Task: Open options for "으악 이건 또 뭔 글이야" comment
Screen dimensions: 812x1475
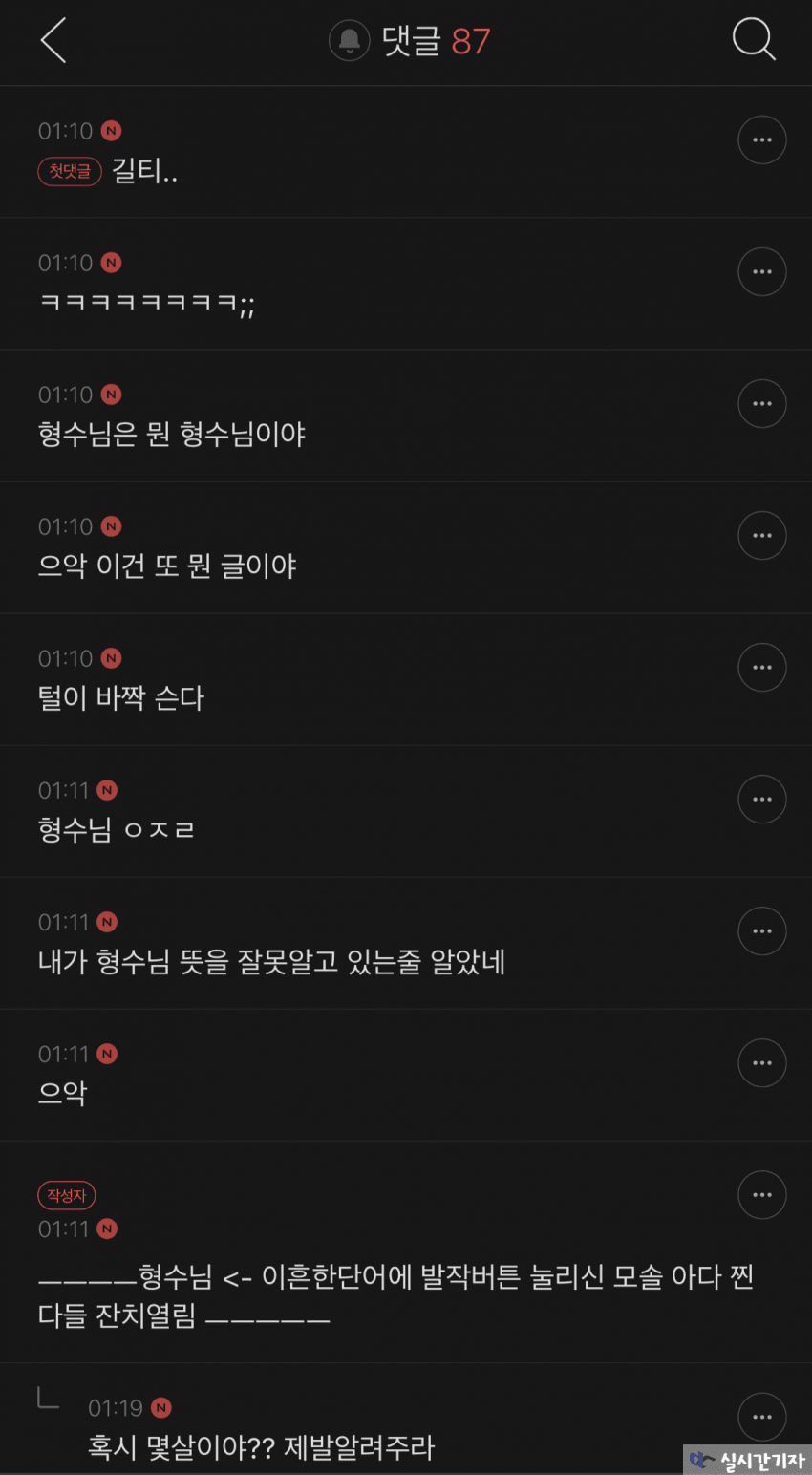Action: pos(761,536)
